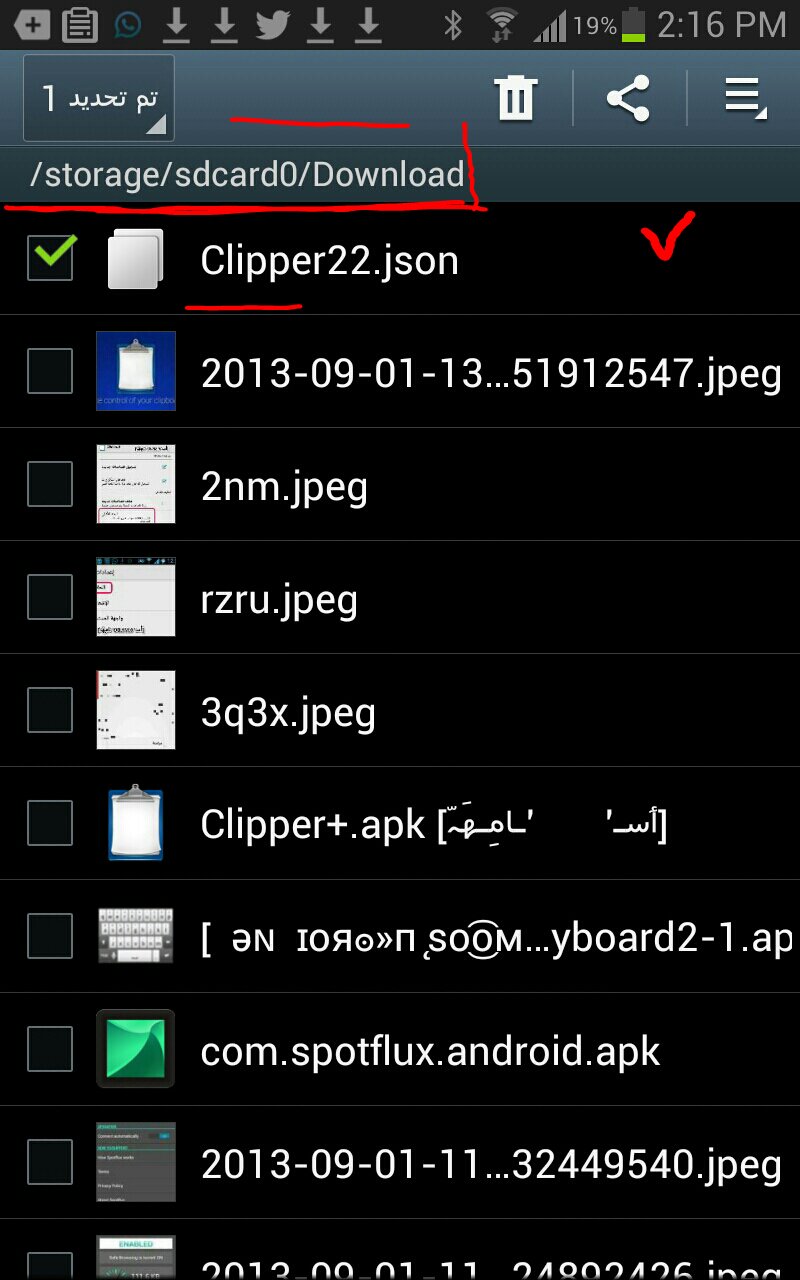Check the box for 3q3x.jpeg
This screenshot has height=1280, width=800.
click(x=50, y=711)
